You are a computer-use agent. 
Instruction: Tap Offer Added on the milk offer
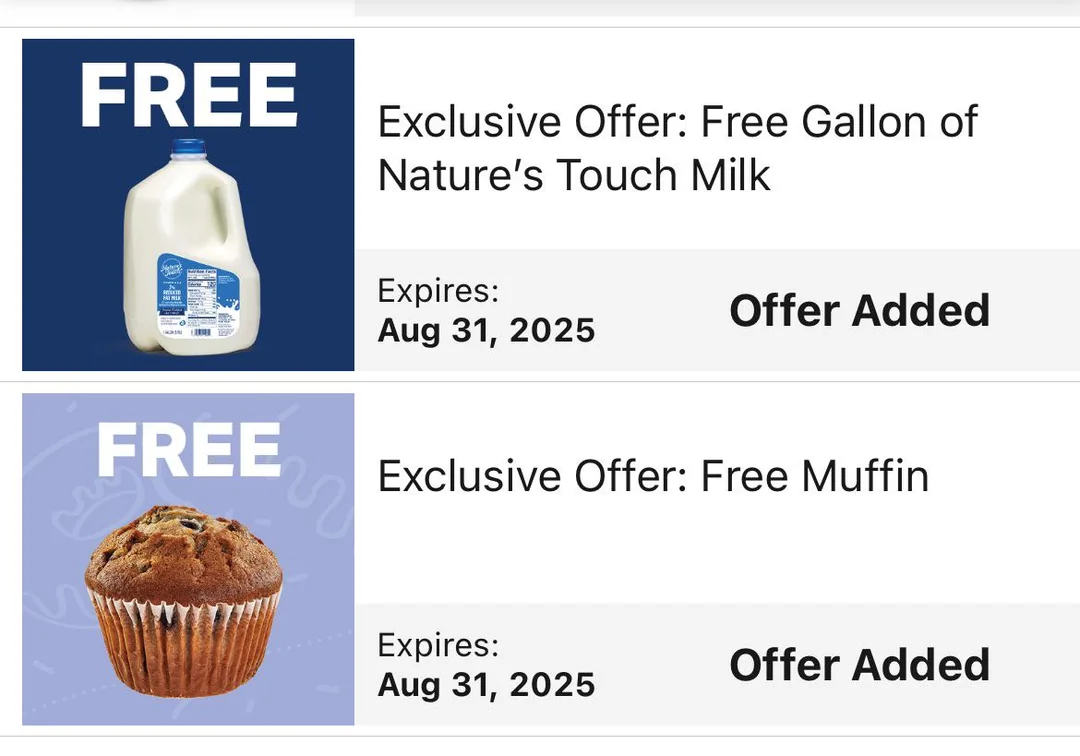859,311
